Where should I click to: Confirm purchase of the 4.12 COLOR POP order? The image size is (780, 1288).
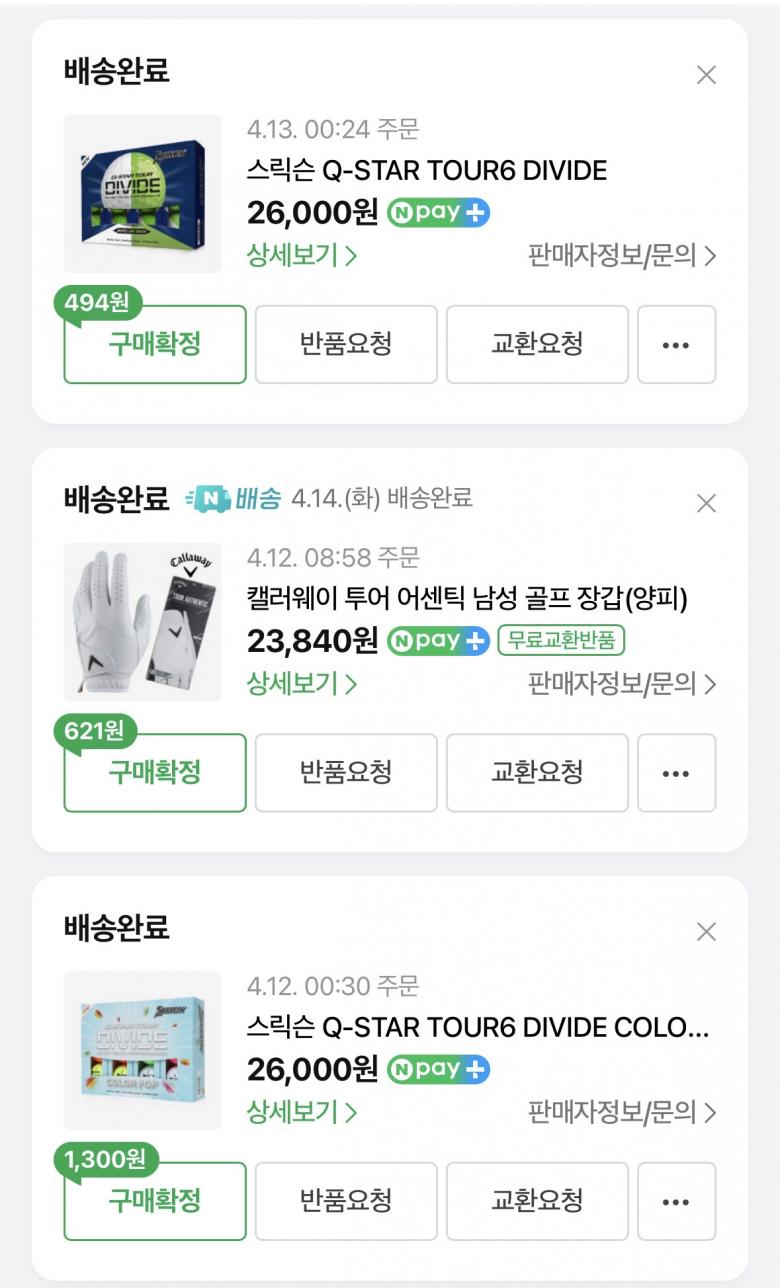pos(155,1200)
